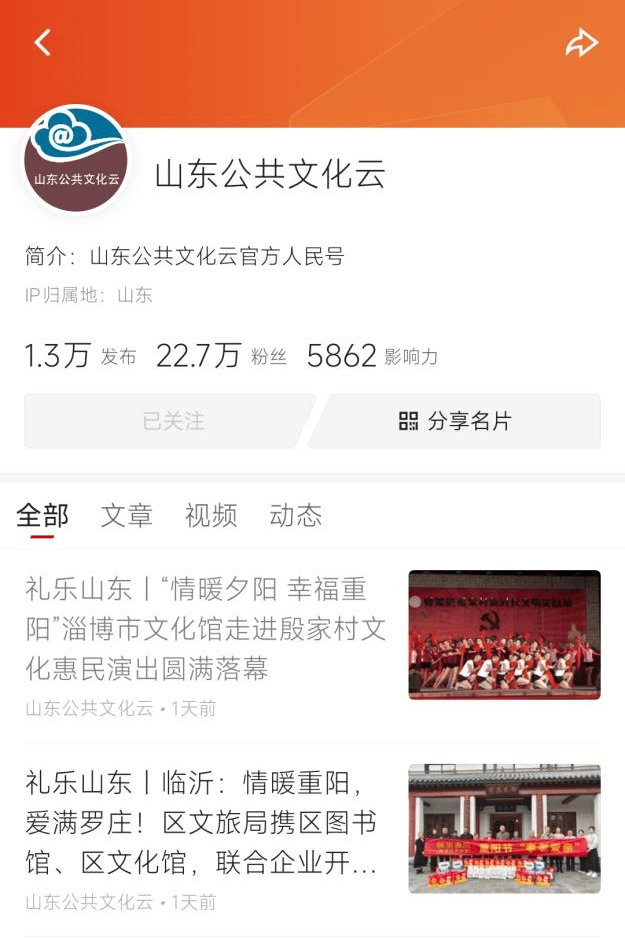This screenshot has width=625, height=939.
Task: Go back using the top-left arrow
Action: pyautogui.click(x=42, y=42)
